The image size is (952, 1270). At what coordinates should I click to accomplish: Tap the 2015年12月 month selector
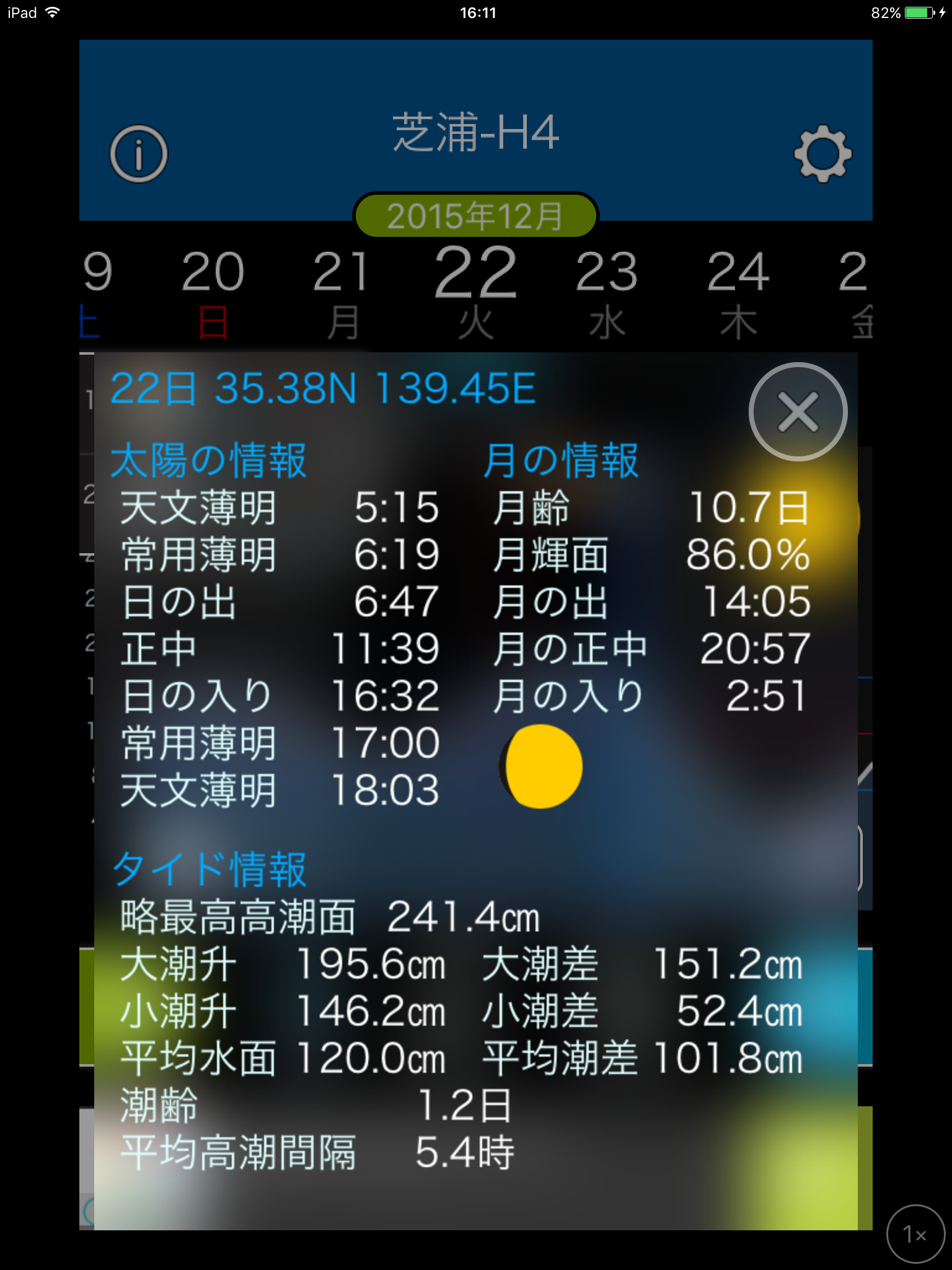475,215
